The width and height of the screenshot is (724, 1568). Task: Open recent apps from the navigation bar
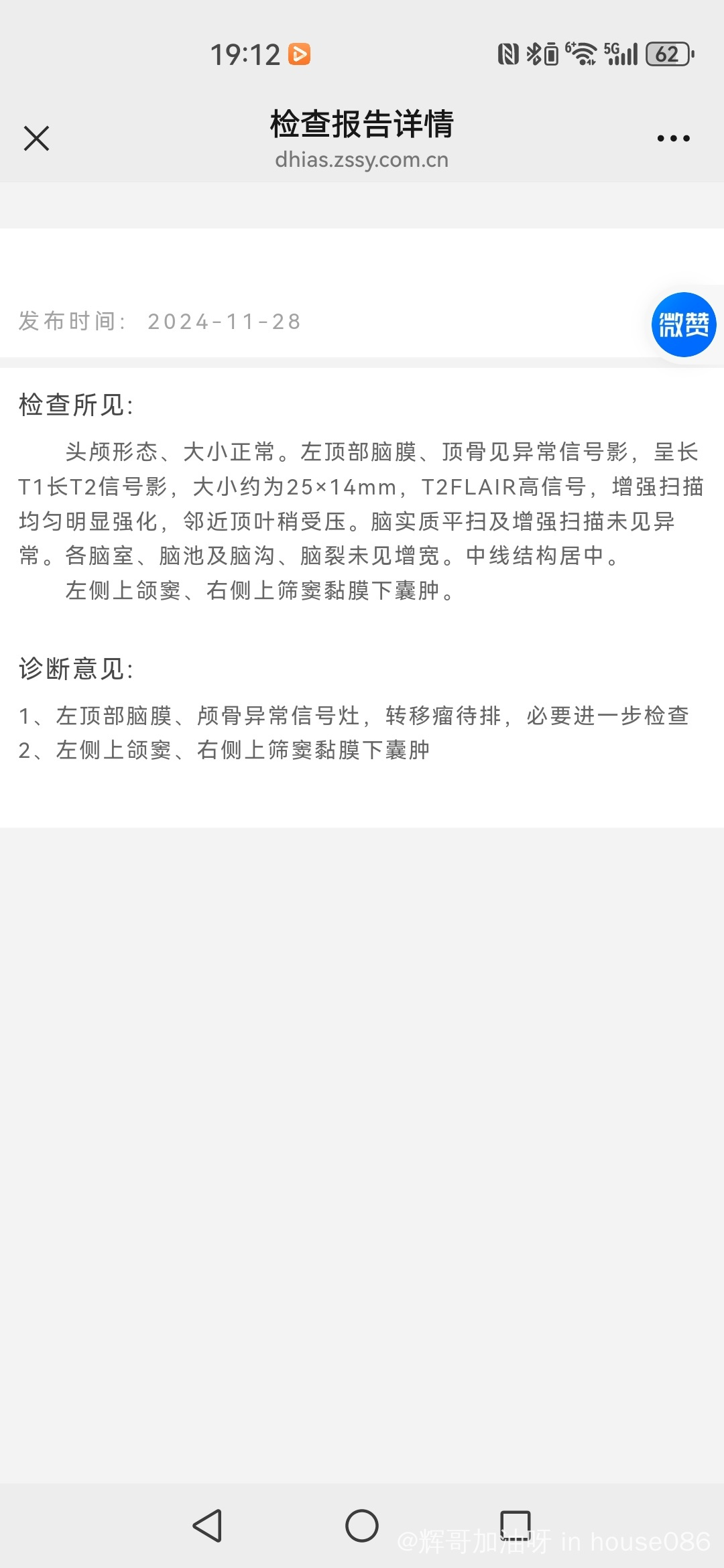[516, 1525]
